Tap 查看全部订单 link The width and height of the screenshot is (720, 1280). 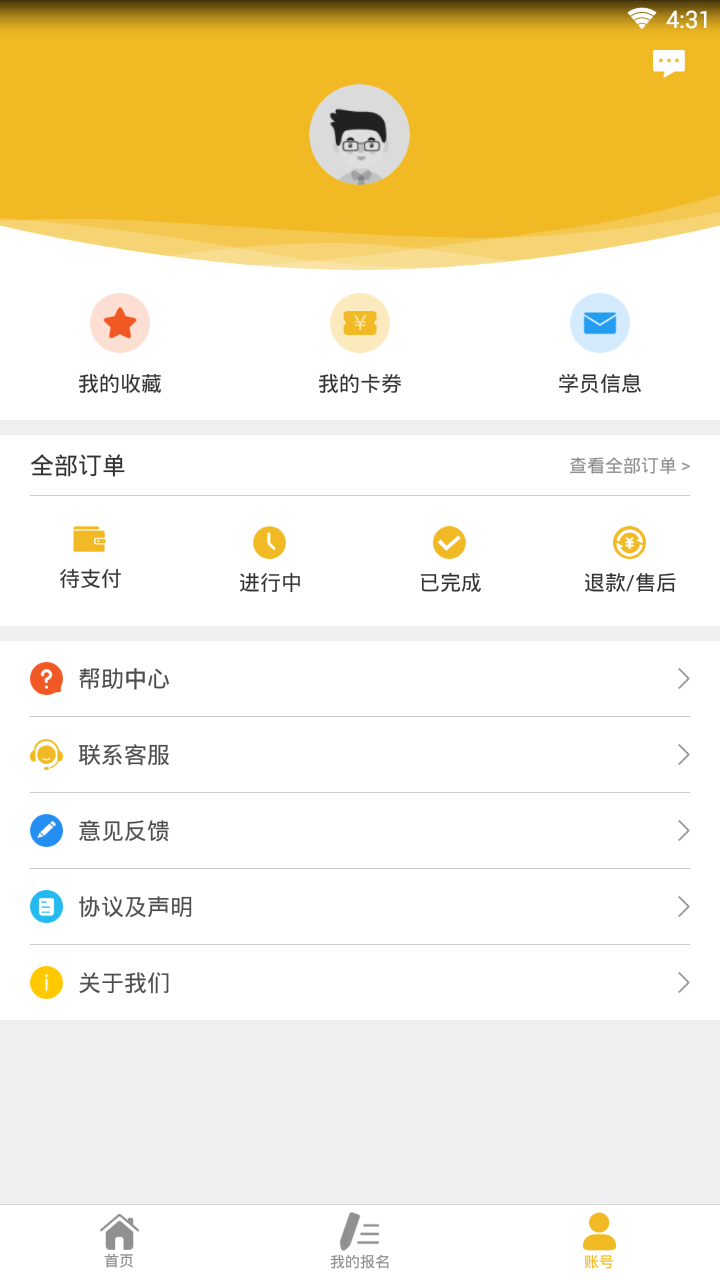[629, 466]
